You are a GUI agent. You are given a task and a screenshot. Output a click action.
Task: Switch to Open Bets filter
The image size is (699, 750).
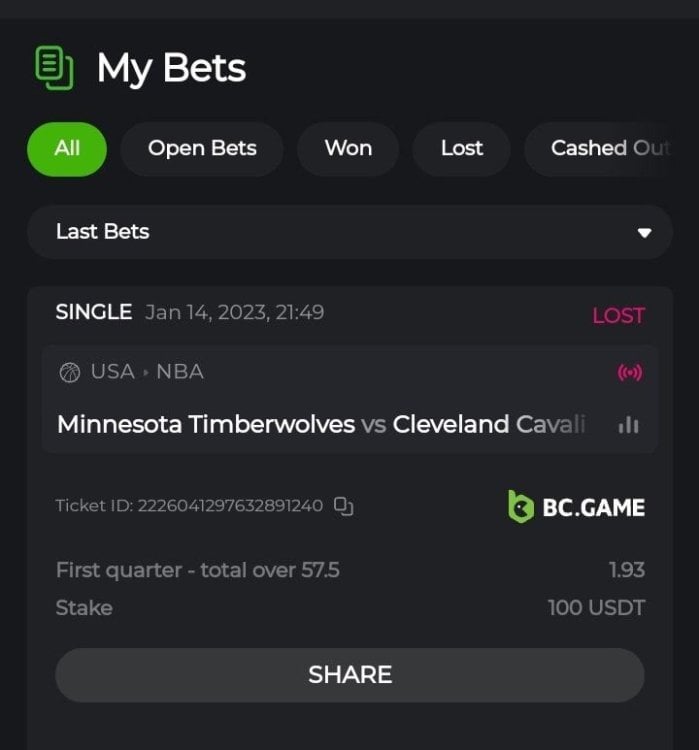coord(202,148)
